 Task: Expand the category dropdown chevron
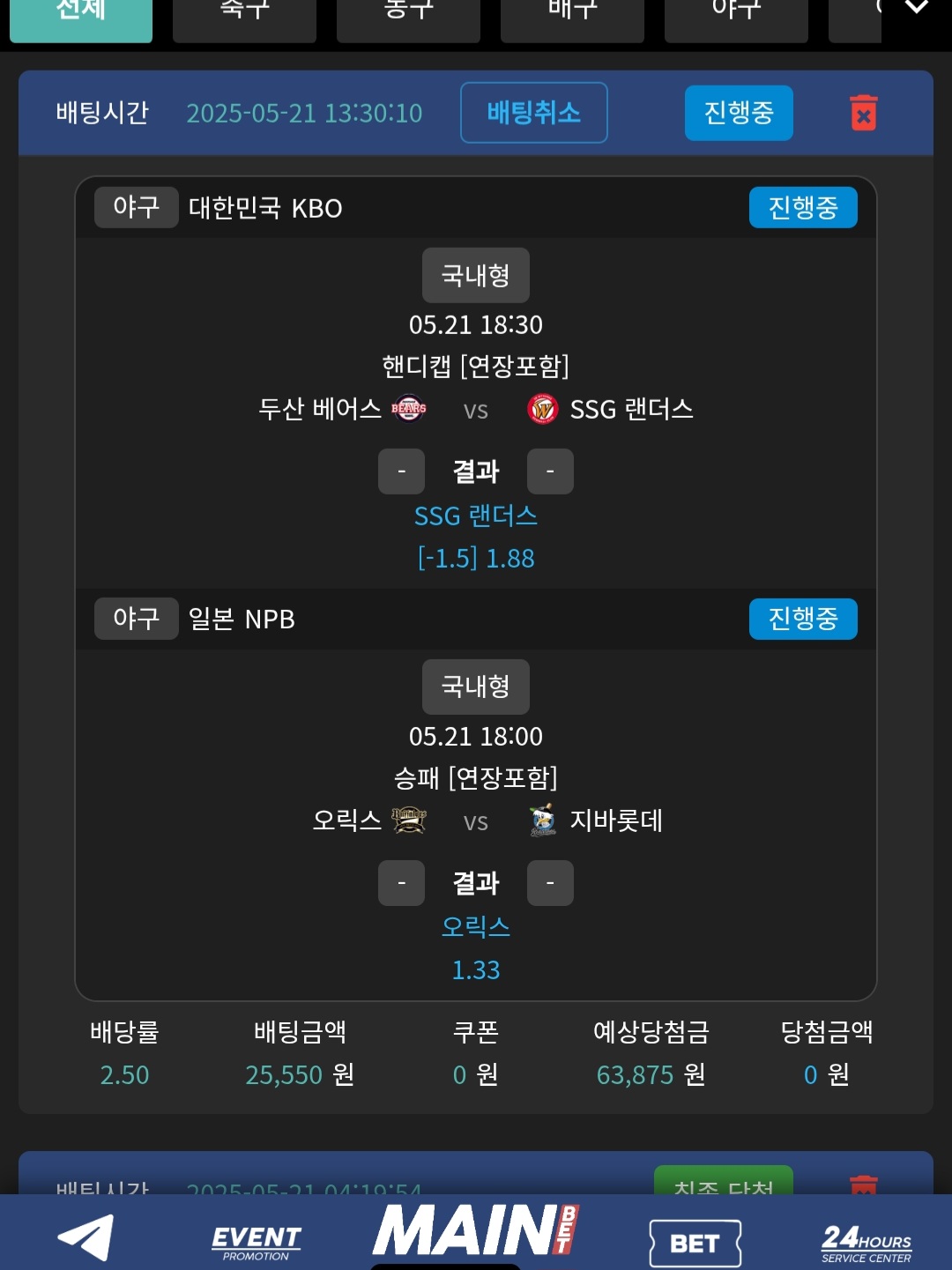pyautogui.click(x=917, y=9)
